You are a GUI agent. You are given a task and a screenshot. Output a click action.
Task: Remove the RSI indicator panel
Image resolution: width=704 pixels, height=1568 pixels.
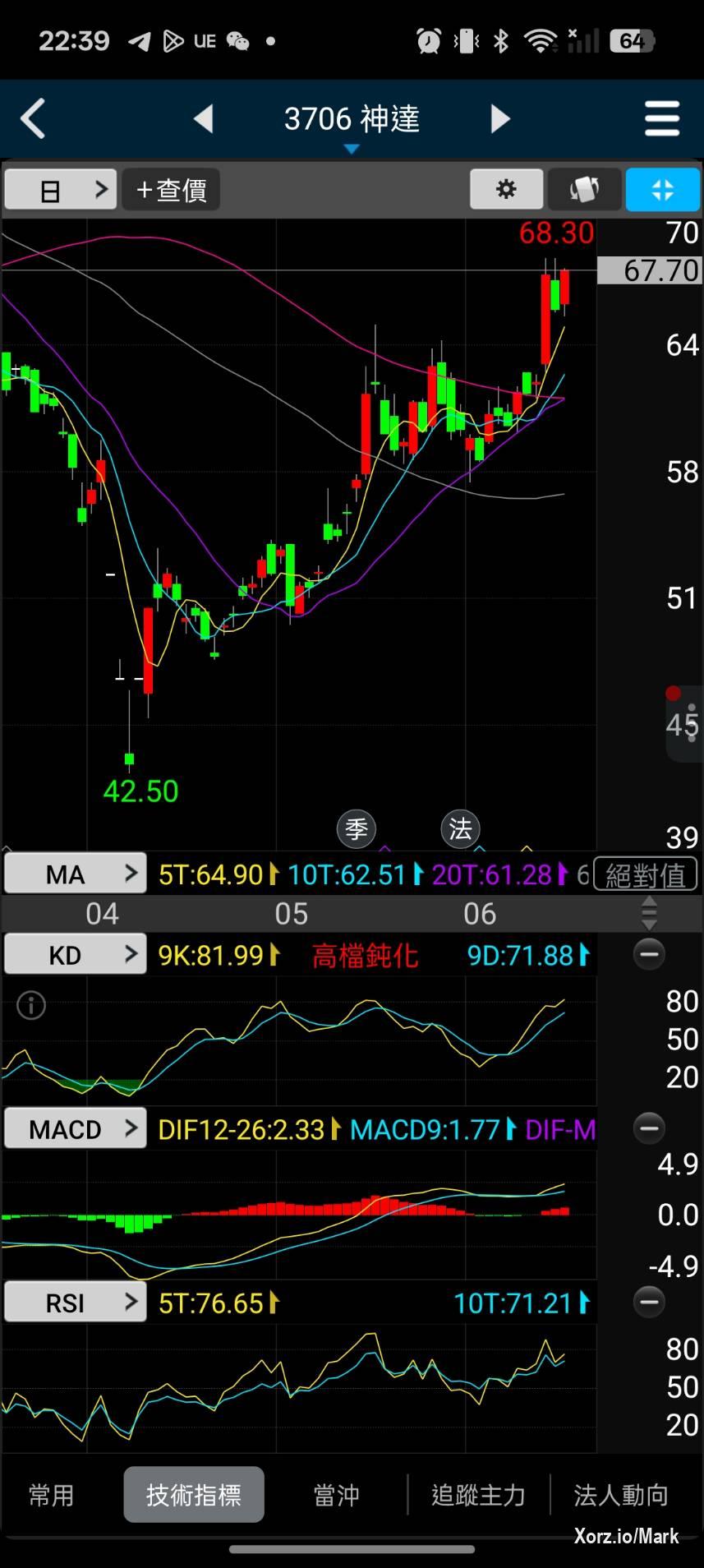click(x=649, y=1303)
